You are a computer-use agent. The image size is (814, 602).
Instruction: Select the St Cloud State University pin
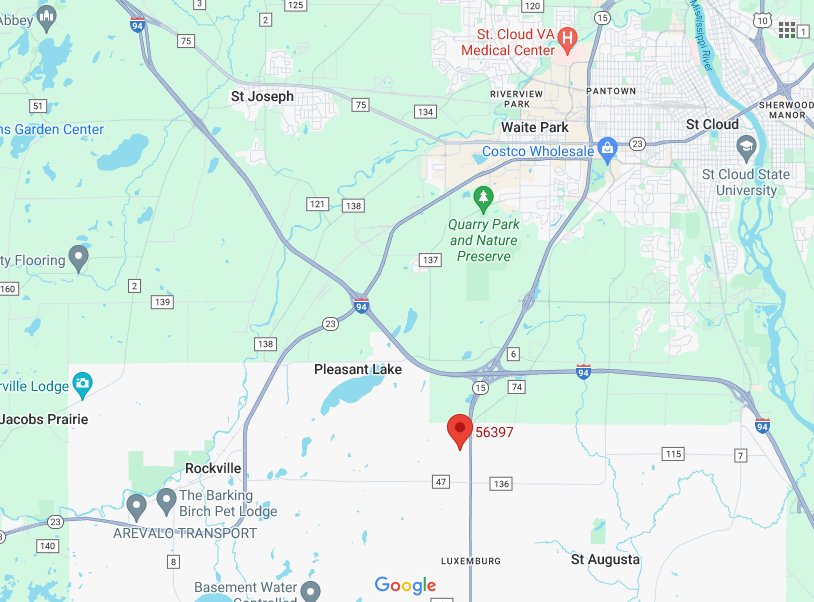(x=746, y=150)
